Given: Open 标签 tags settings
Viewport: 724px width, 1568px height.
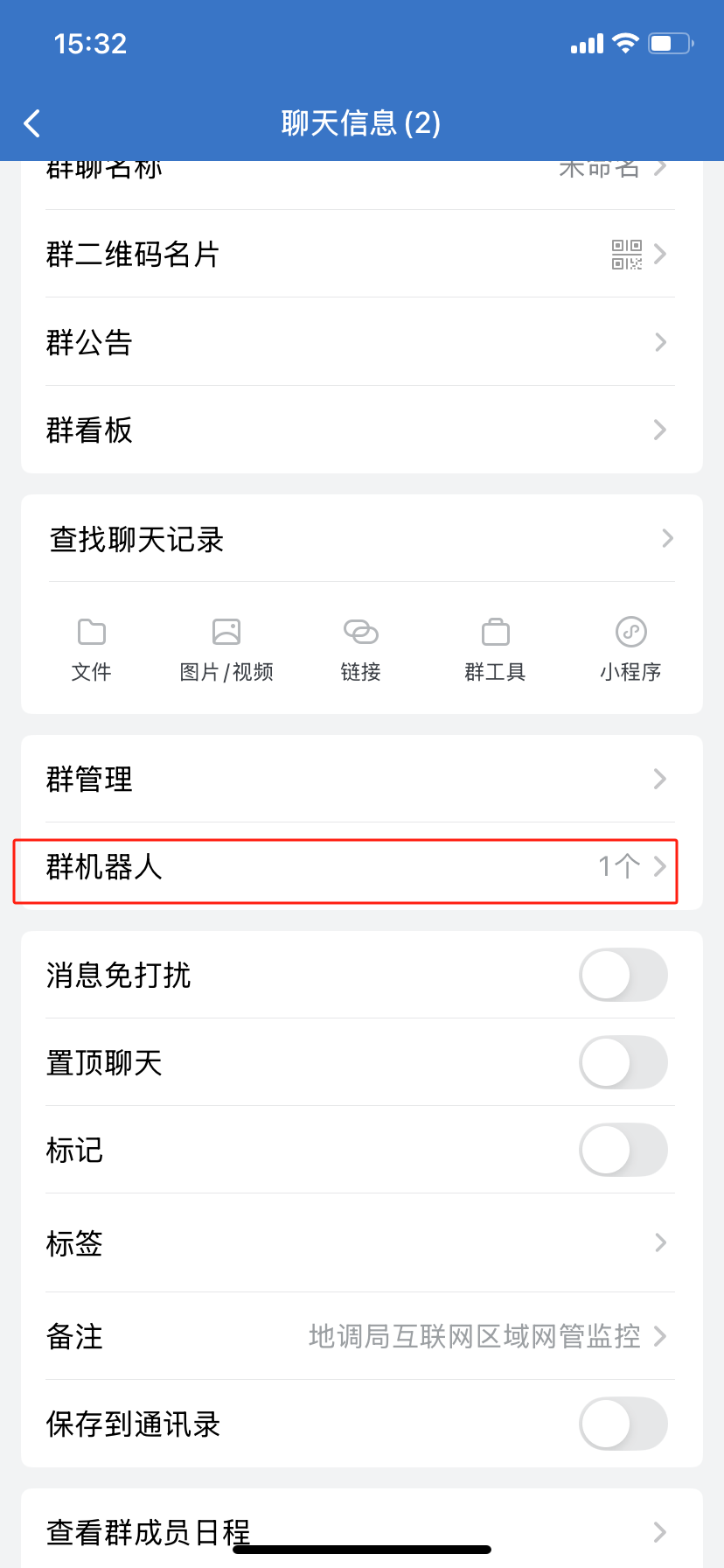Looking at the screenshot, I should (x=360, y=1242).
